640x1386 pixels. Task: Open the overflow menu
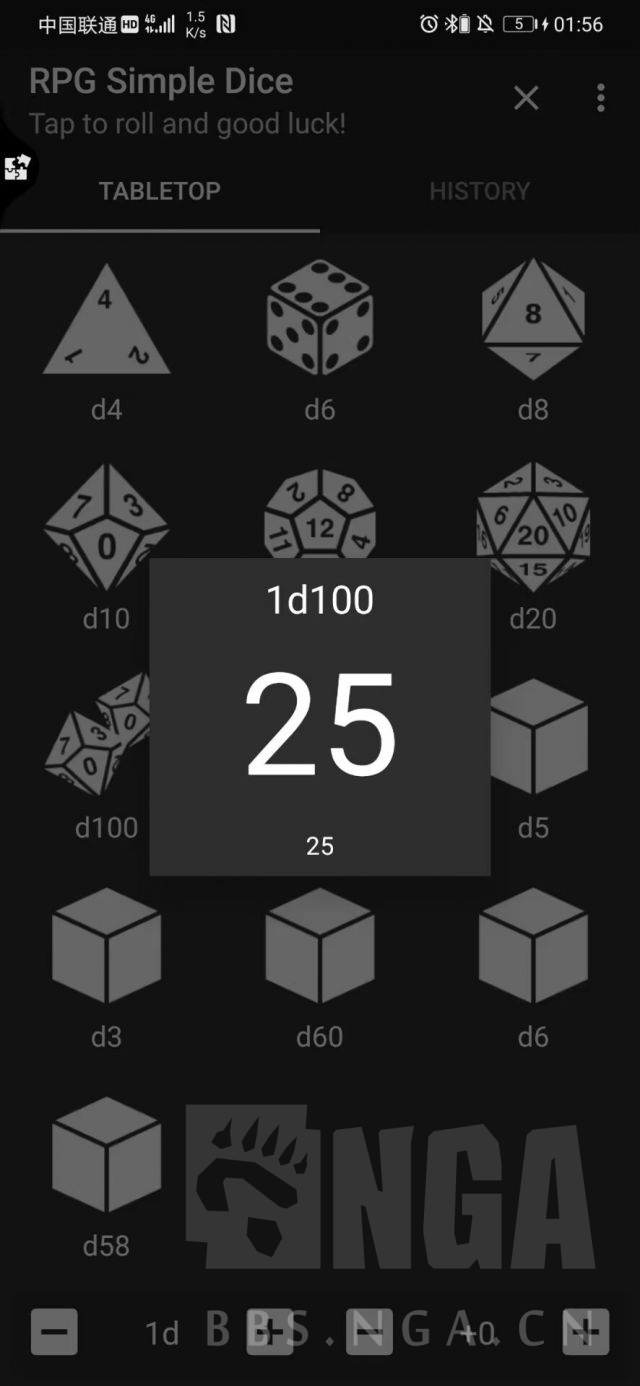pyautogui.click(x=600, y=98)
